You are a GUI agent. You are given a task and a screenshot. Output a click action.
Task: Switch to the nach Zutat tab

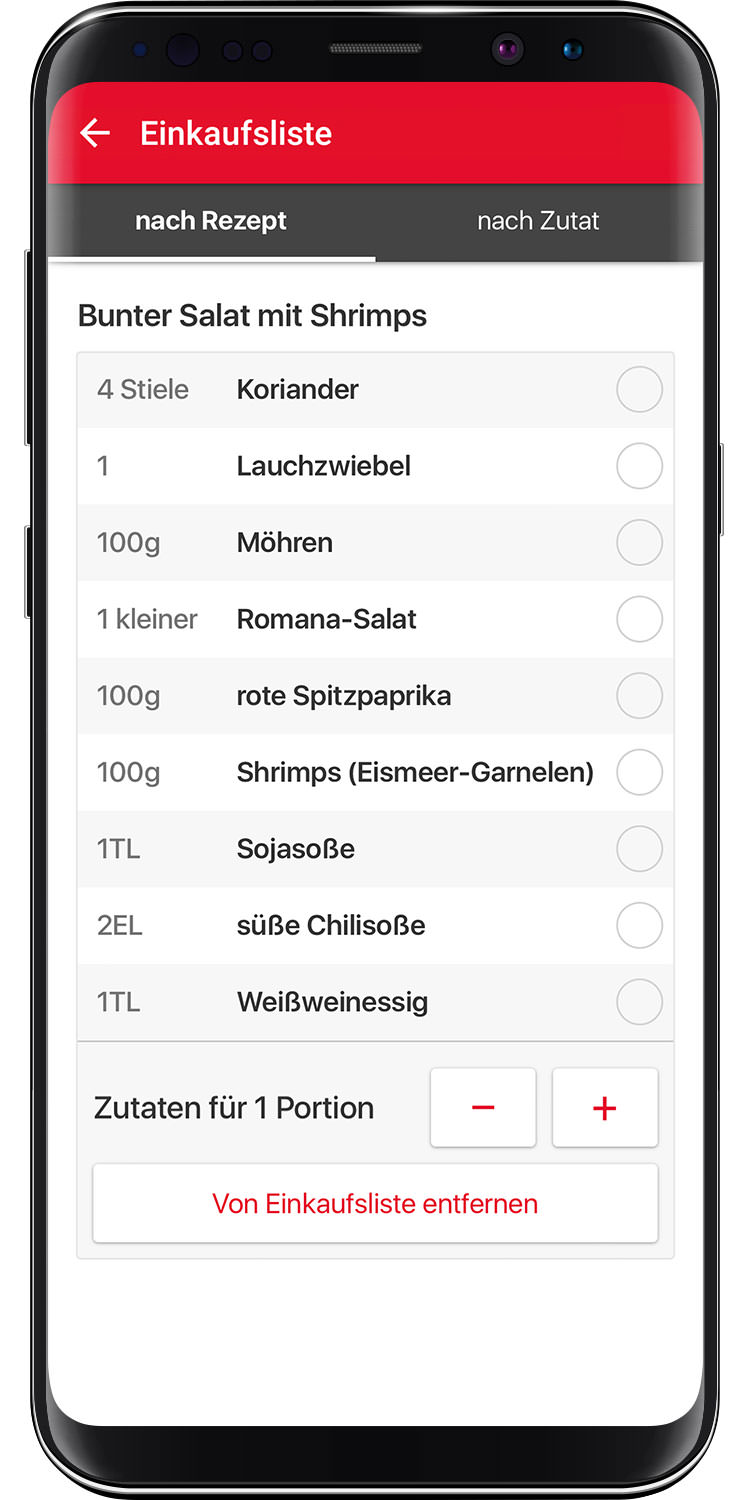pos(538,221)
